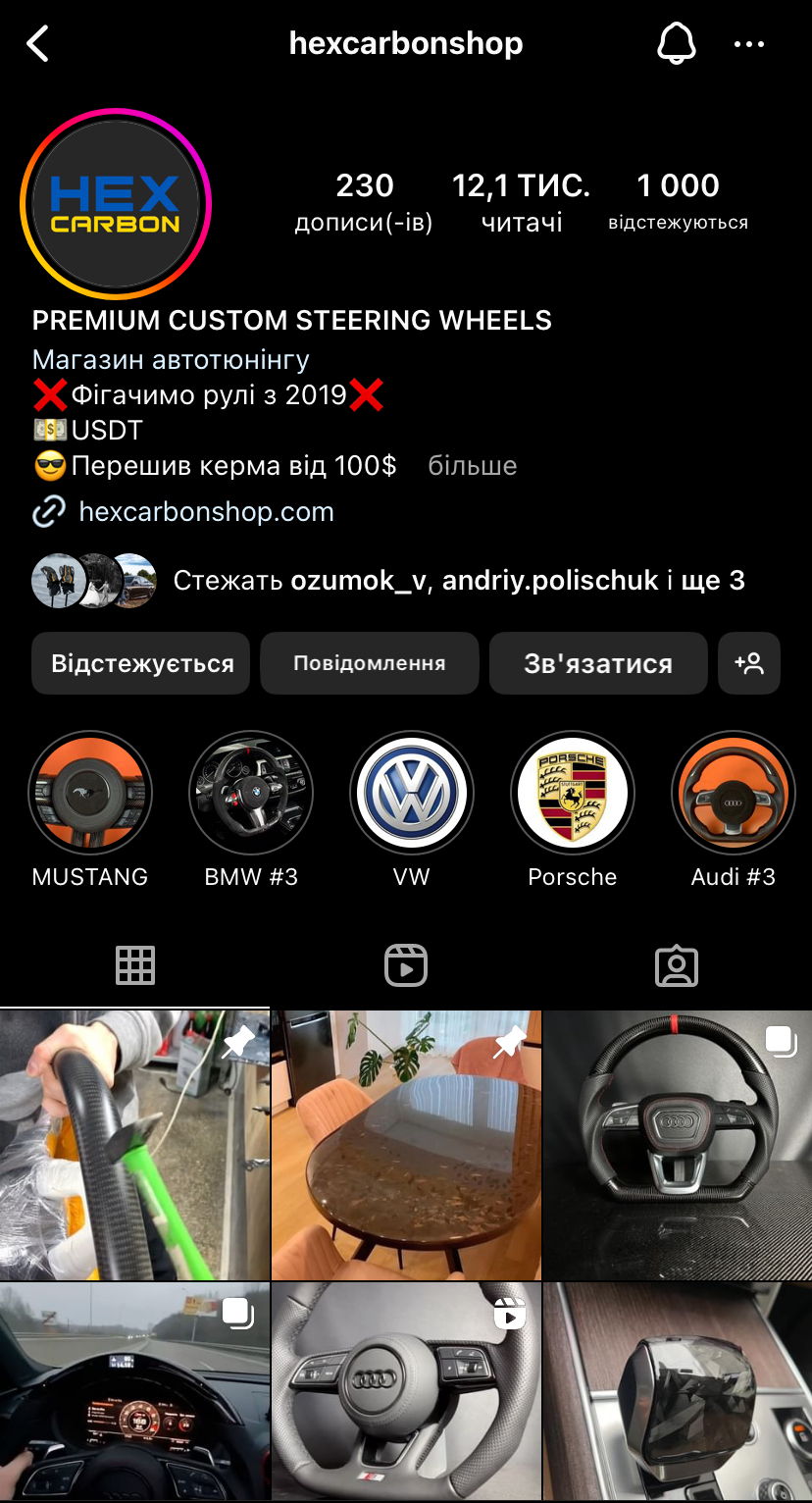Open the three-dot overflow menu
Screen dimensions: 812x1503
(749, 44)
